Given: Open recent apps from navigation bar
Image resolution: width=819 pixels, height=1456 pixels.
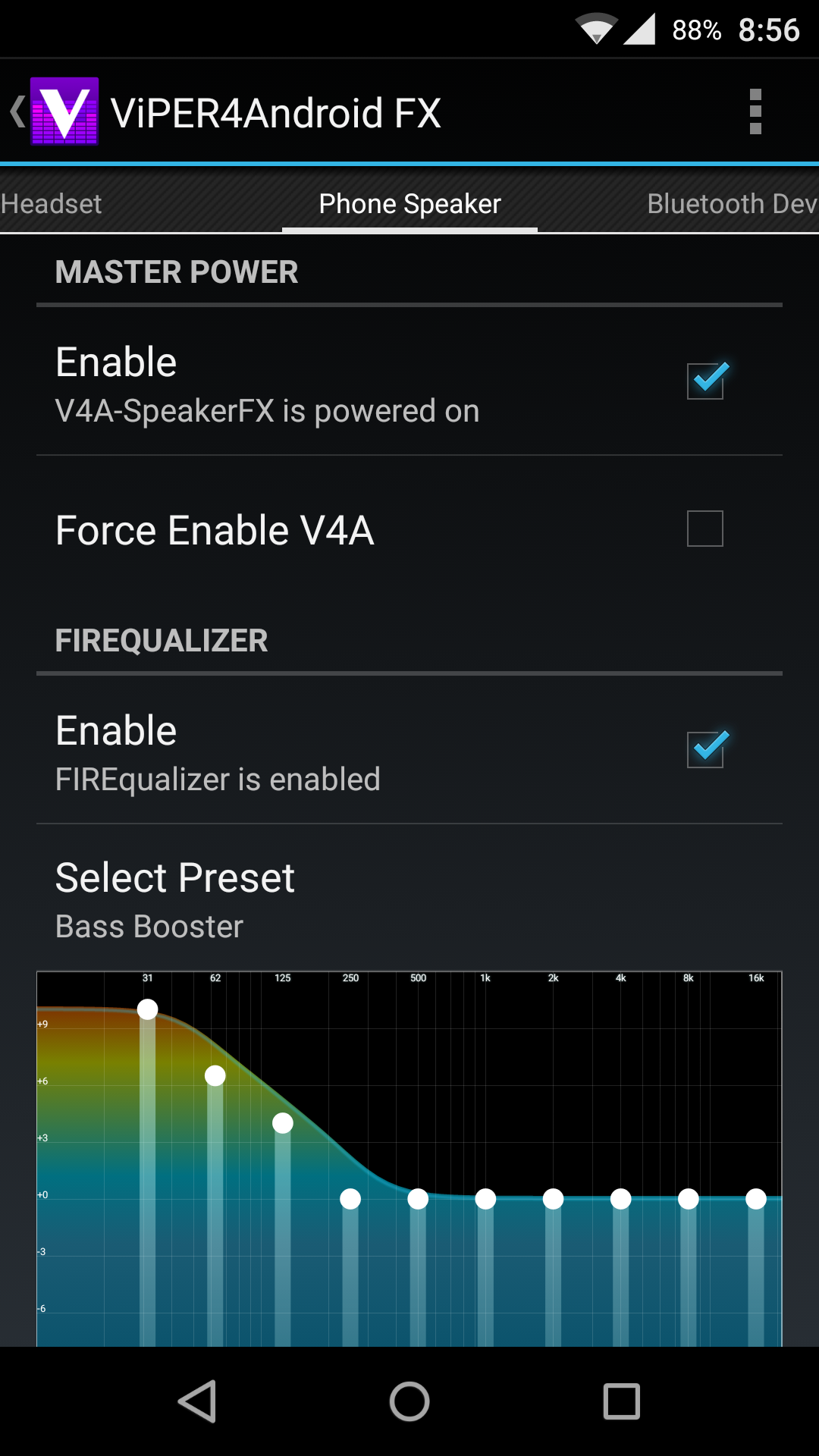Looking at the screenshot, I should coord(622,1401).
